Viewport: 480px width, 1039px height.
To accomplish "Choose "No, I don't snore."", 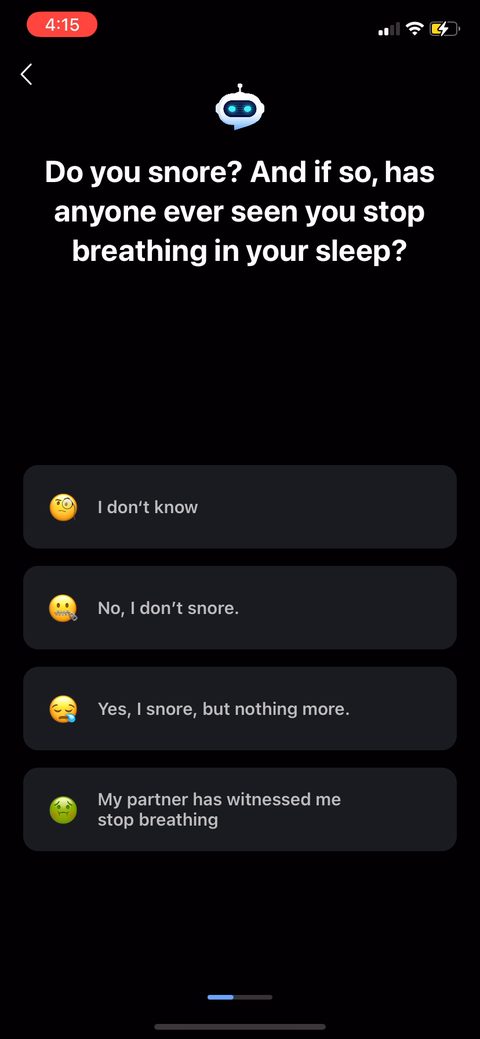I will (240, 608).
